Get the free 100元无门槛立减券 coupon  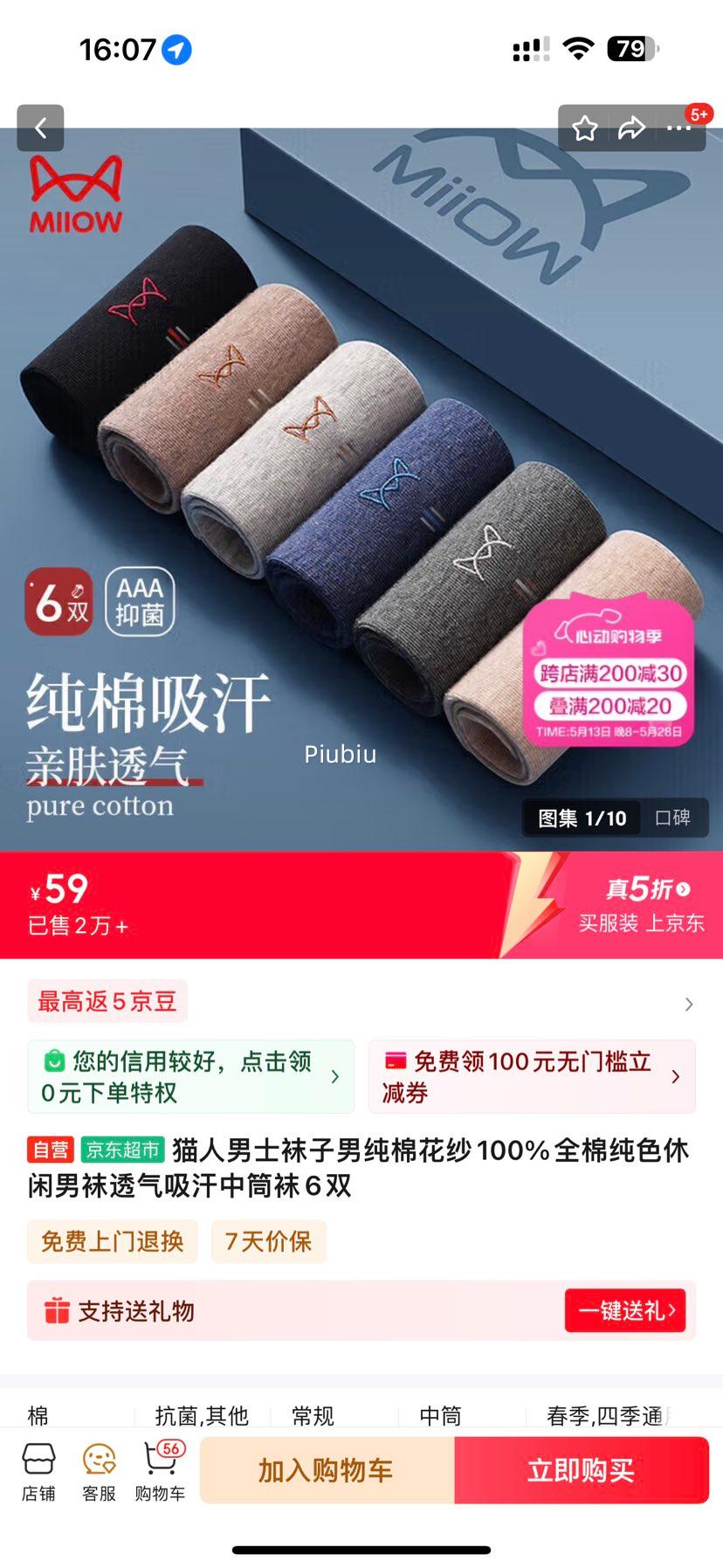[x=532, y=1076]
